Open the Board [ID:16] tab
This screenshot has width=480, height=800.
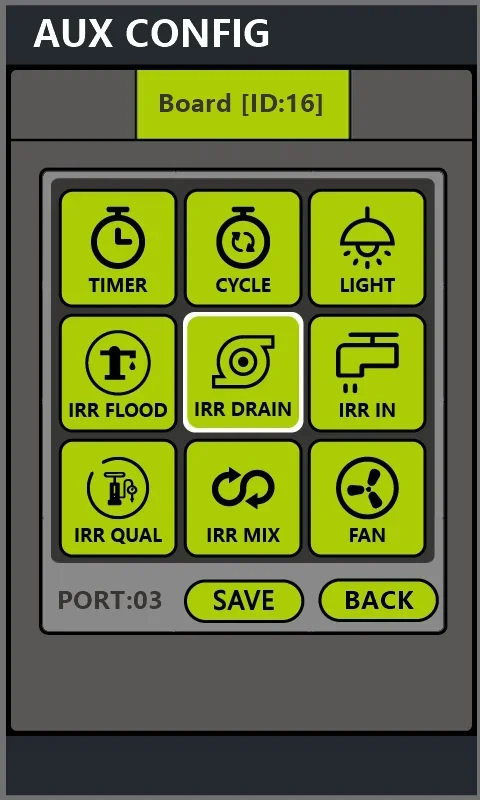[x=243, y=104]
